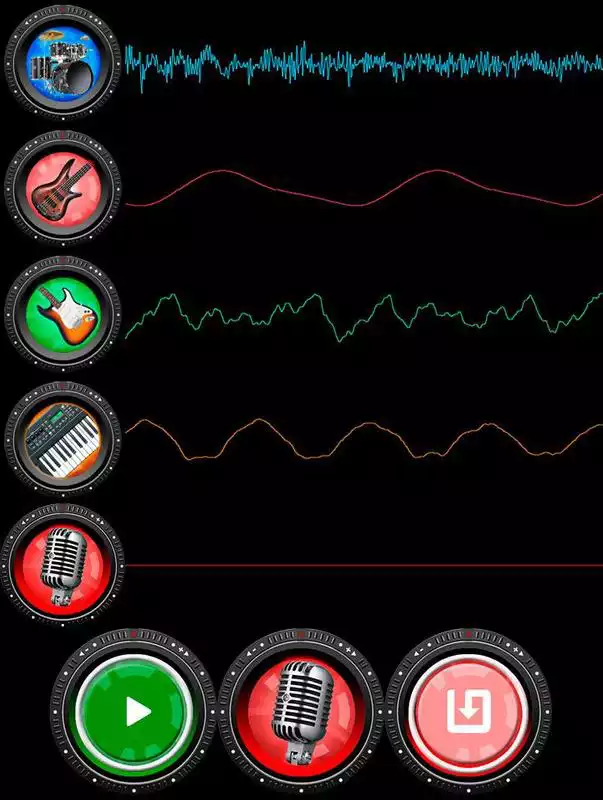Record with the large microphone button
Image resolution: width=603 pixels, height=800 pixels.
(300, 712)
